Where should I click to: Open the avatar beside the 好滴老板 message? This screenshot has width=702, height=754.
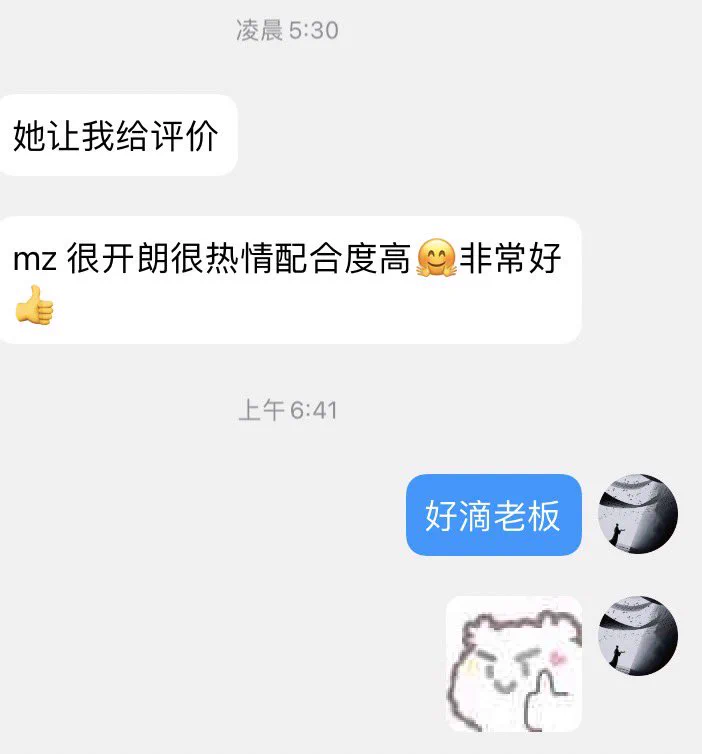pyautogui.click(x=638, y=514)
